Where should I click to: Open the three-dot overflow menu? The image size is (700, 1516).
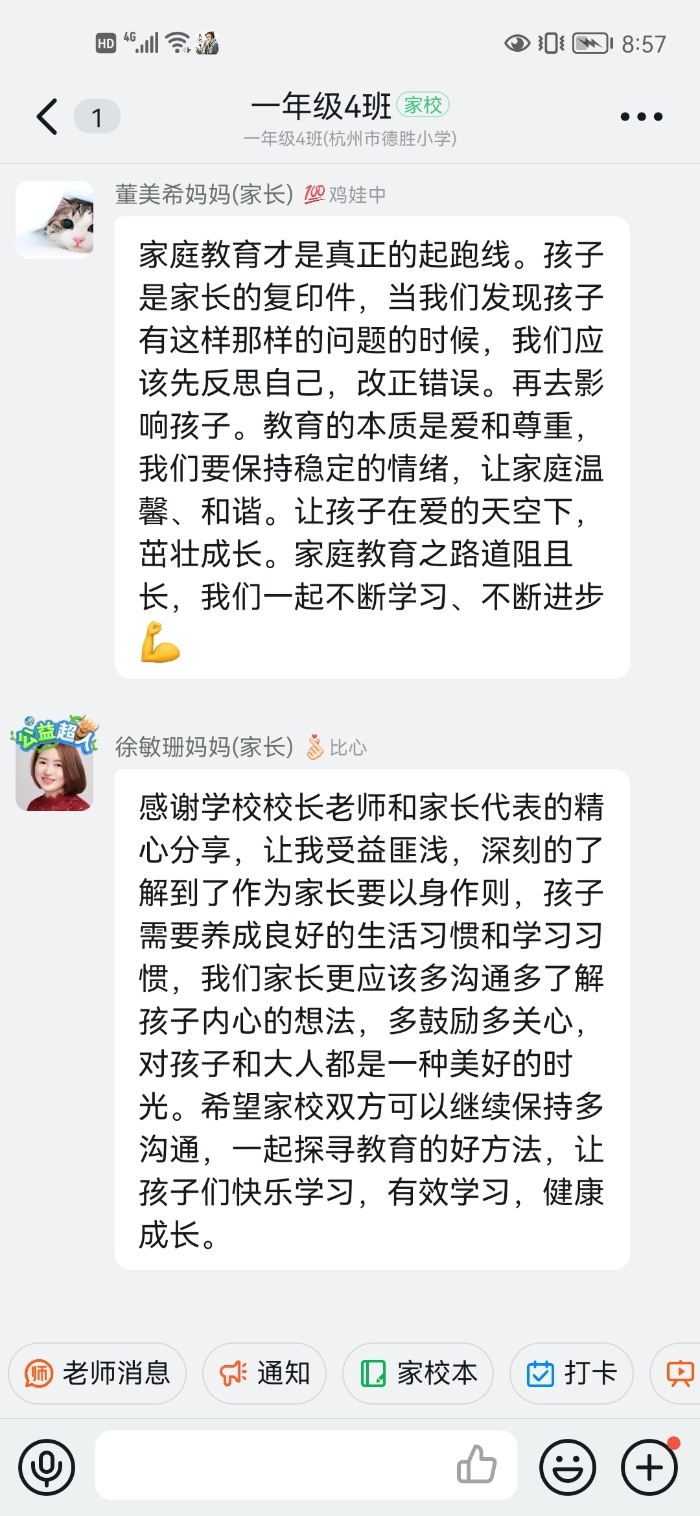coord(641,117)
